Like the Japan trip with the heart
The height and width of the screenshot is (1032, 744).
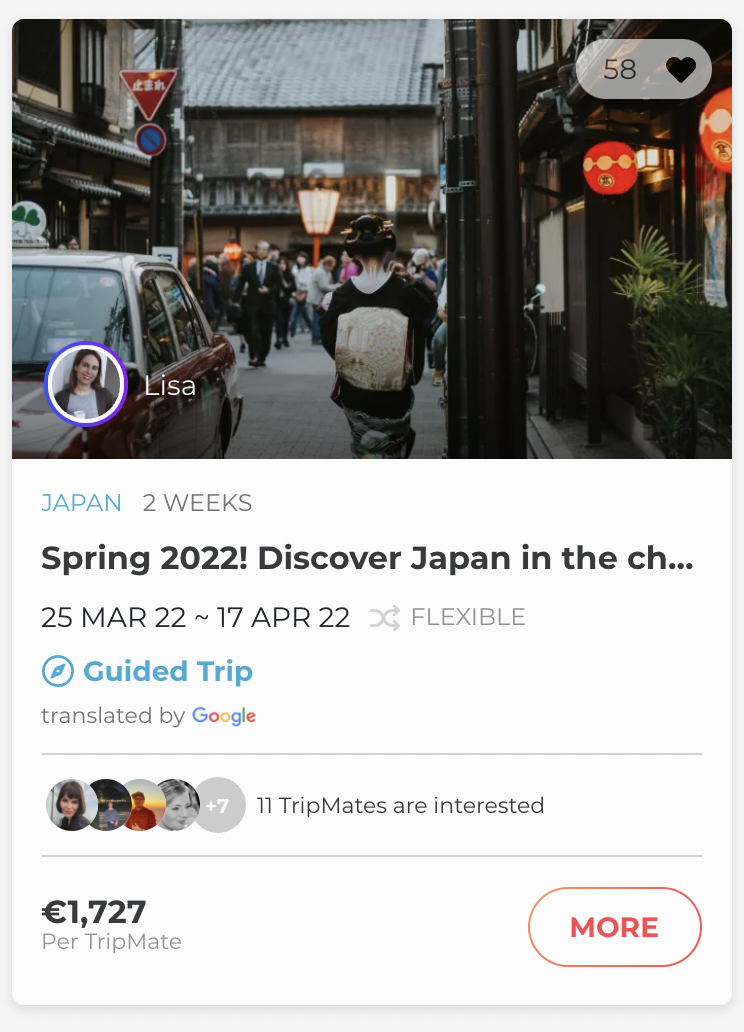tap(680, 69)
